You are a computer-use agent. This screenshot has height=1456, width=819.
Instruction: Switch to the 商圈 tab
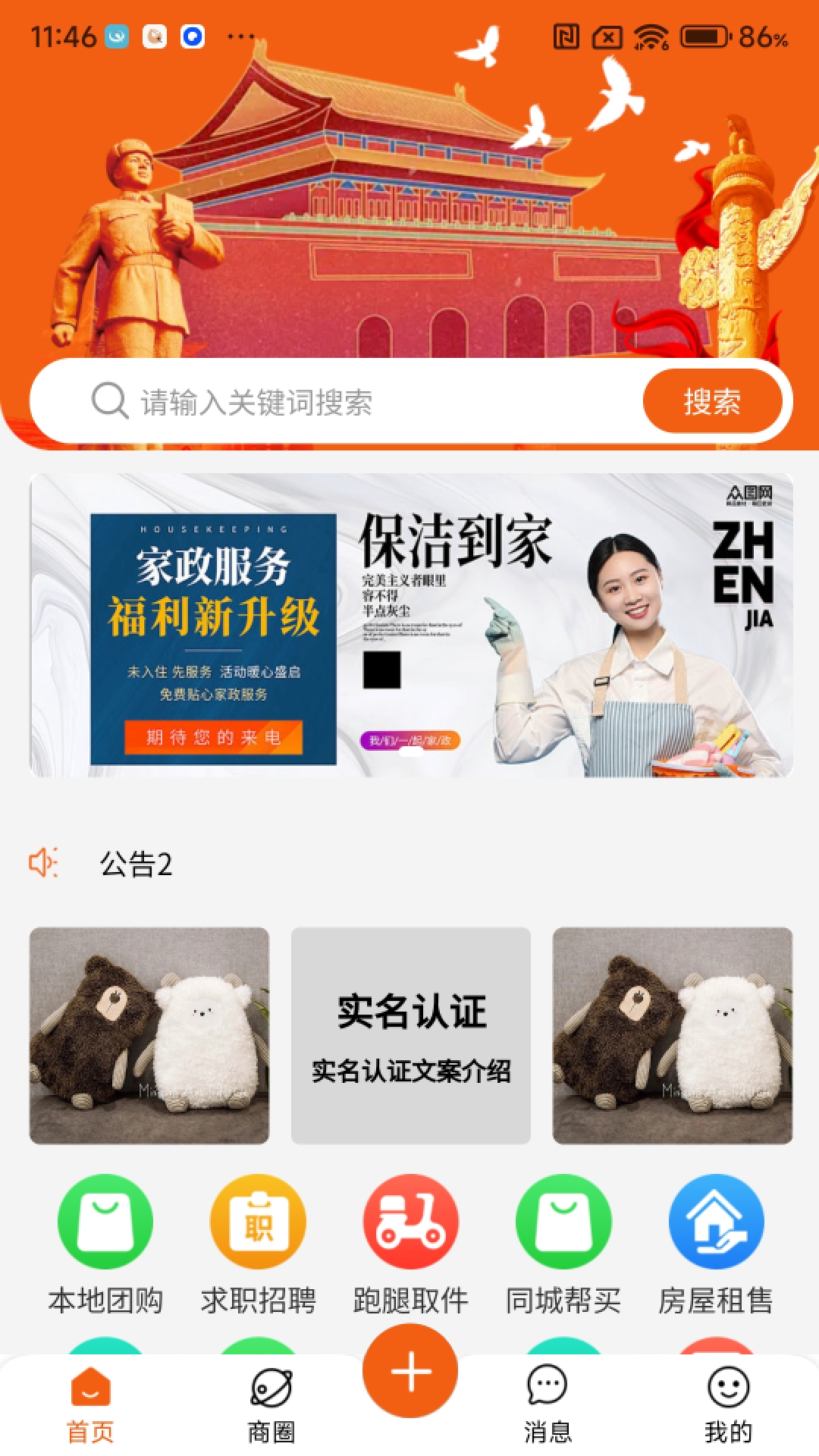point(271,1404)
